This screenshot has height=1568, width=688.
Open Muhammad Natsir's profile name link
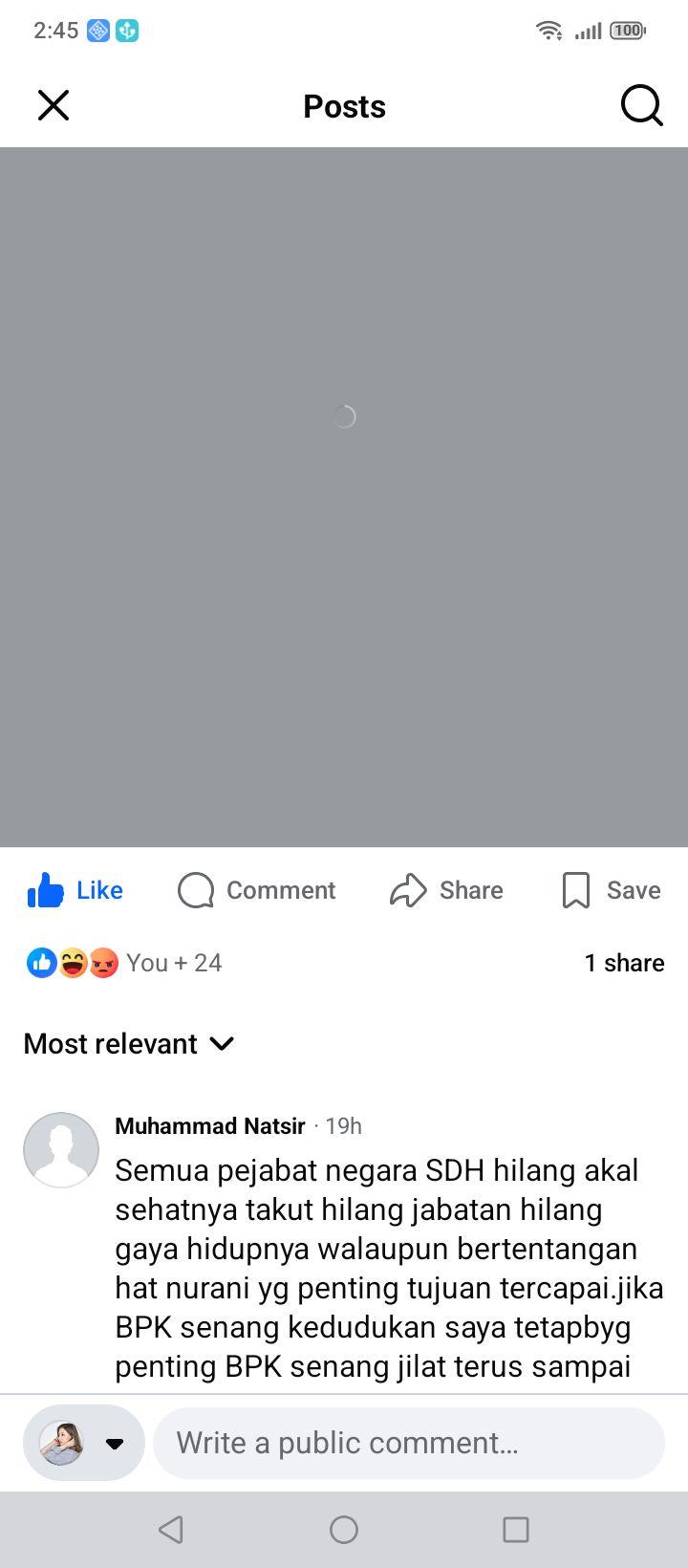(210, 1126)
